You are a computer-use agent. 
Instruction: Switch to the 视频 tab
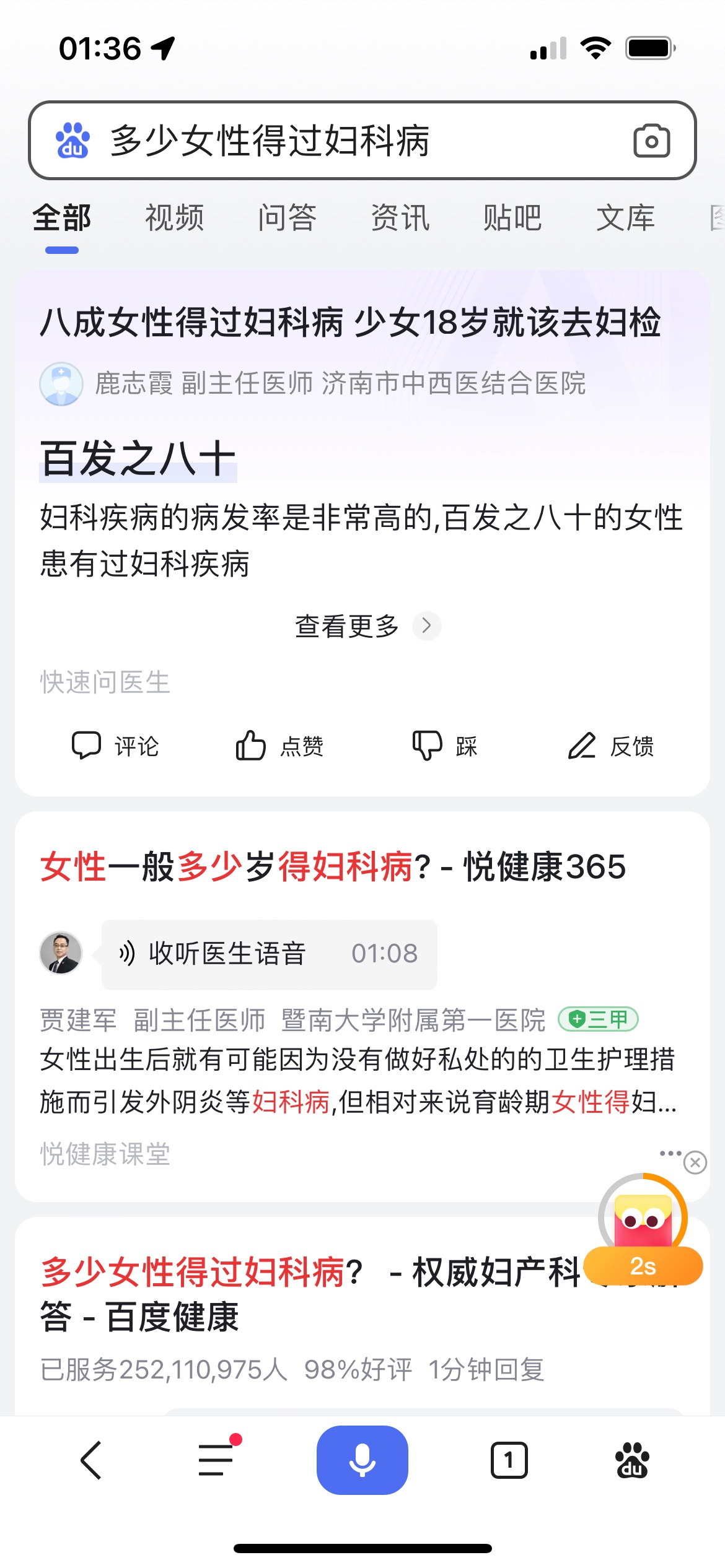(174, 218)
